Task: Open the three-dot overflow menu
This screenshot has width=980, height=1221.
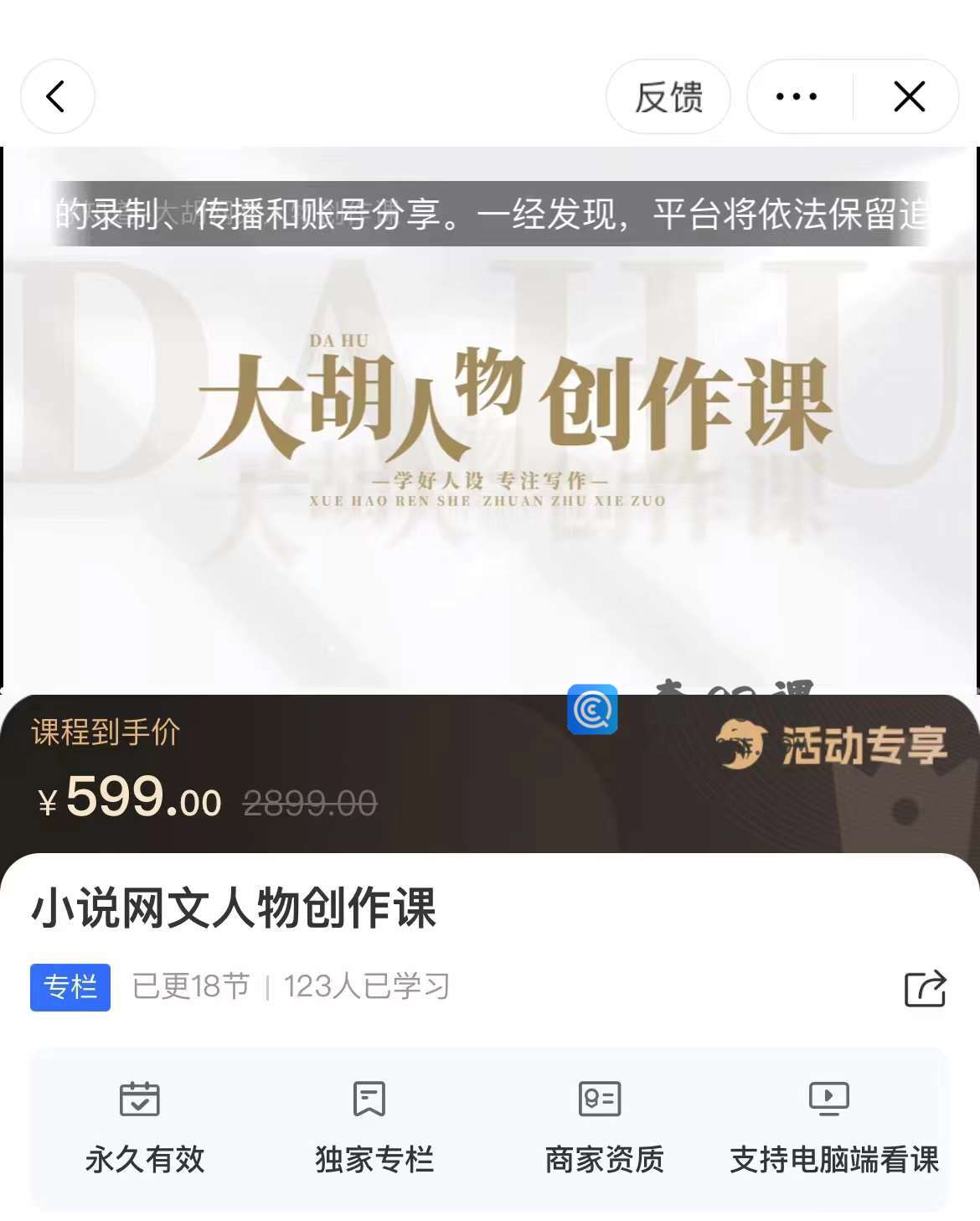Action: (x=797, y=97)
